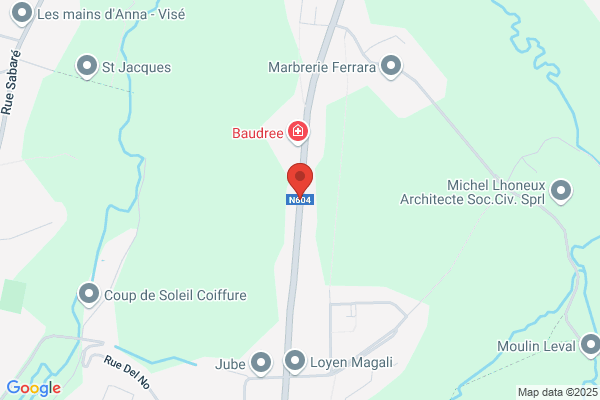Open the Loyen Magali place pin
Viewport: 600px width, 400px height.
point(295,361)
